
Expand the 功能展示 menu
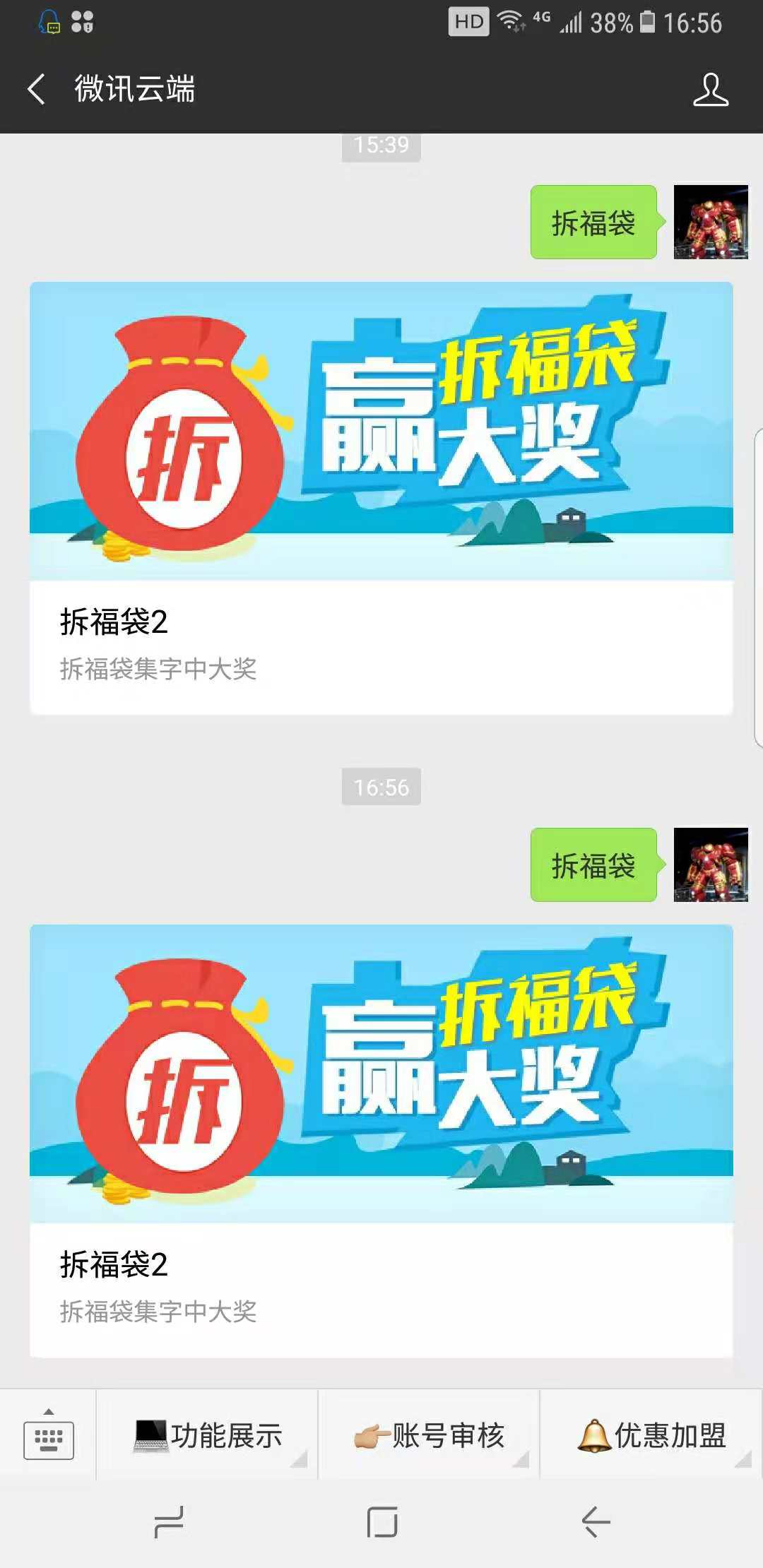pyautogui.click(x=208, y=1435)
